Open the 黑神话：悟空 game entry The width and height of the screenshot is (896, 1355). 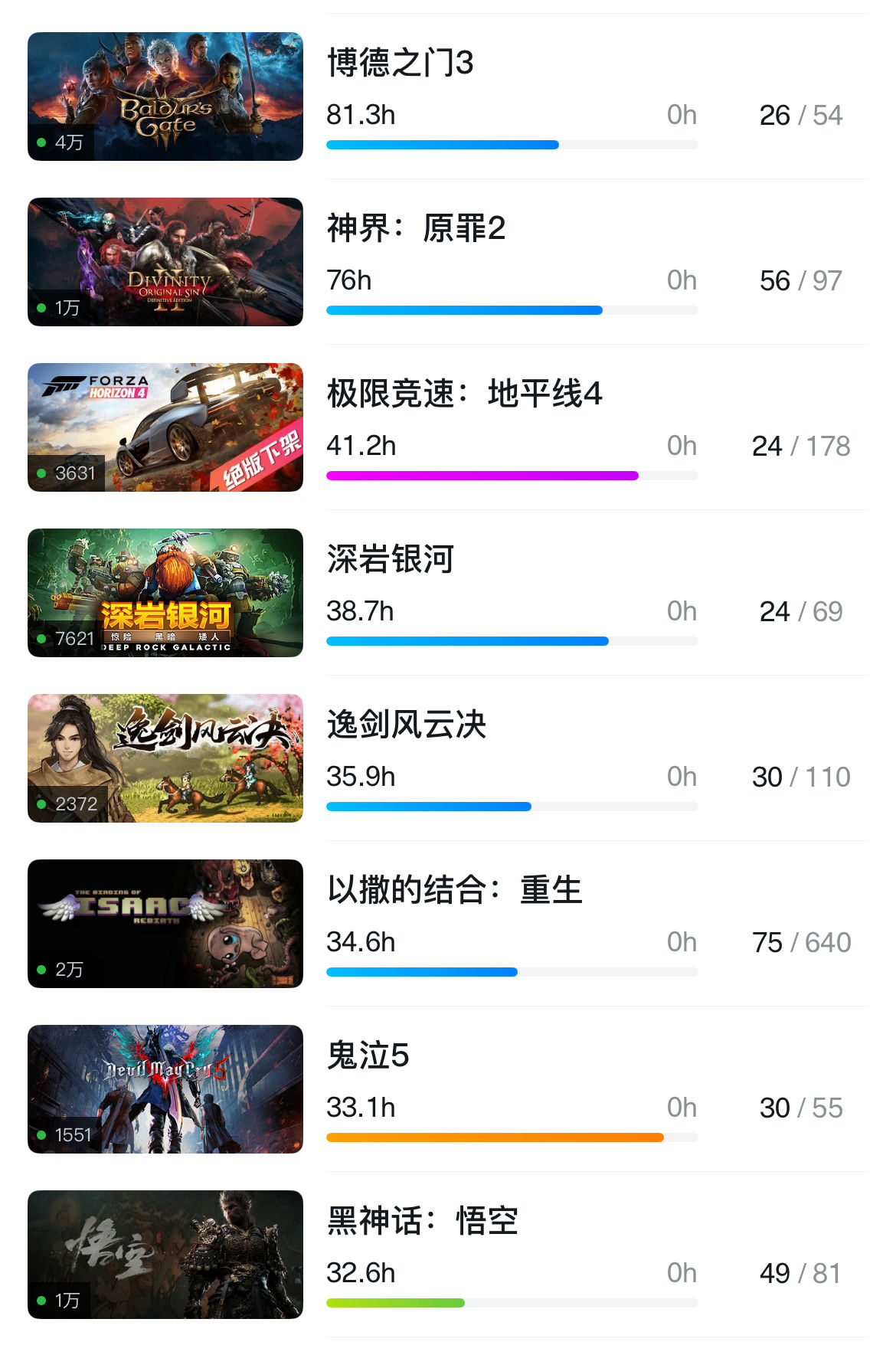tap(422, 1222)
